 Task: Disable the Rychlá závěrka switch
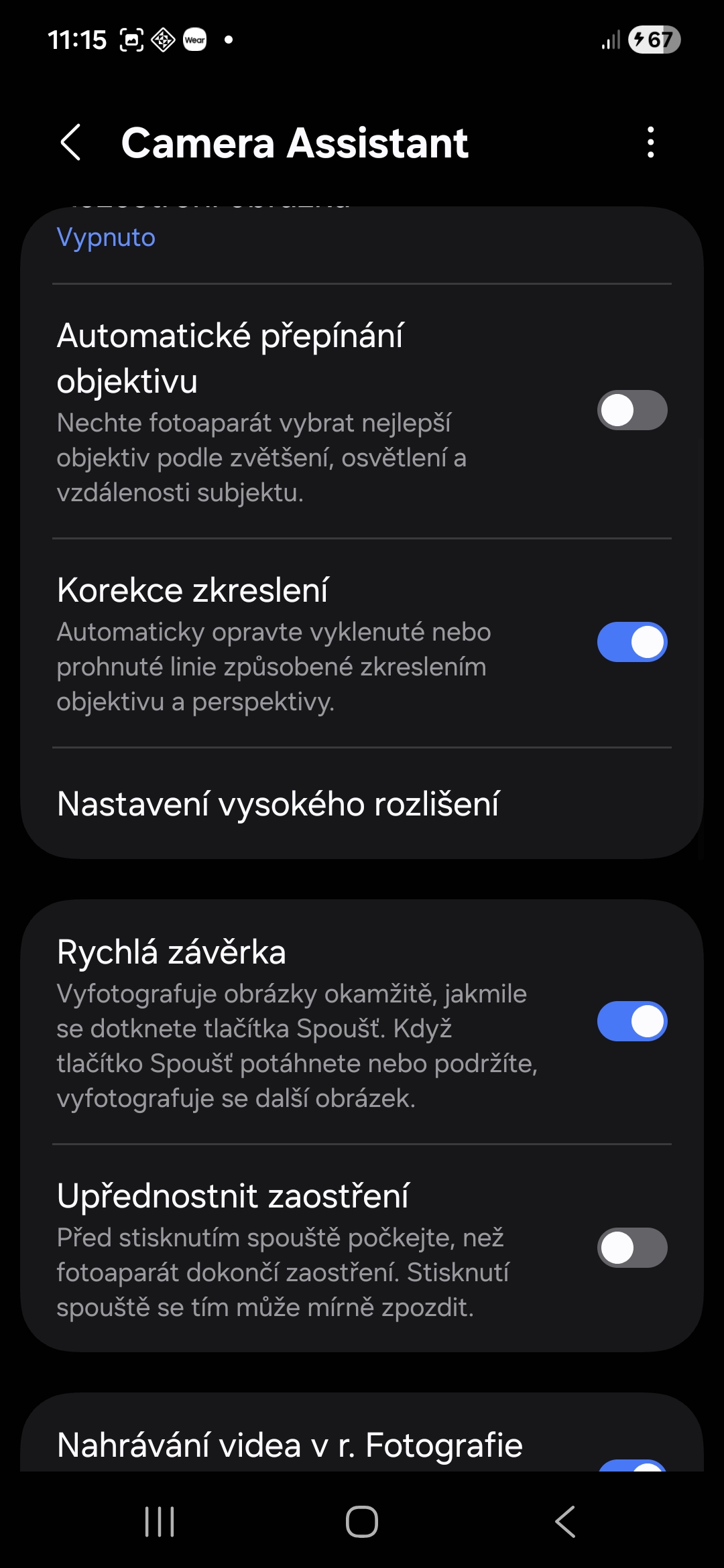631,1022
